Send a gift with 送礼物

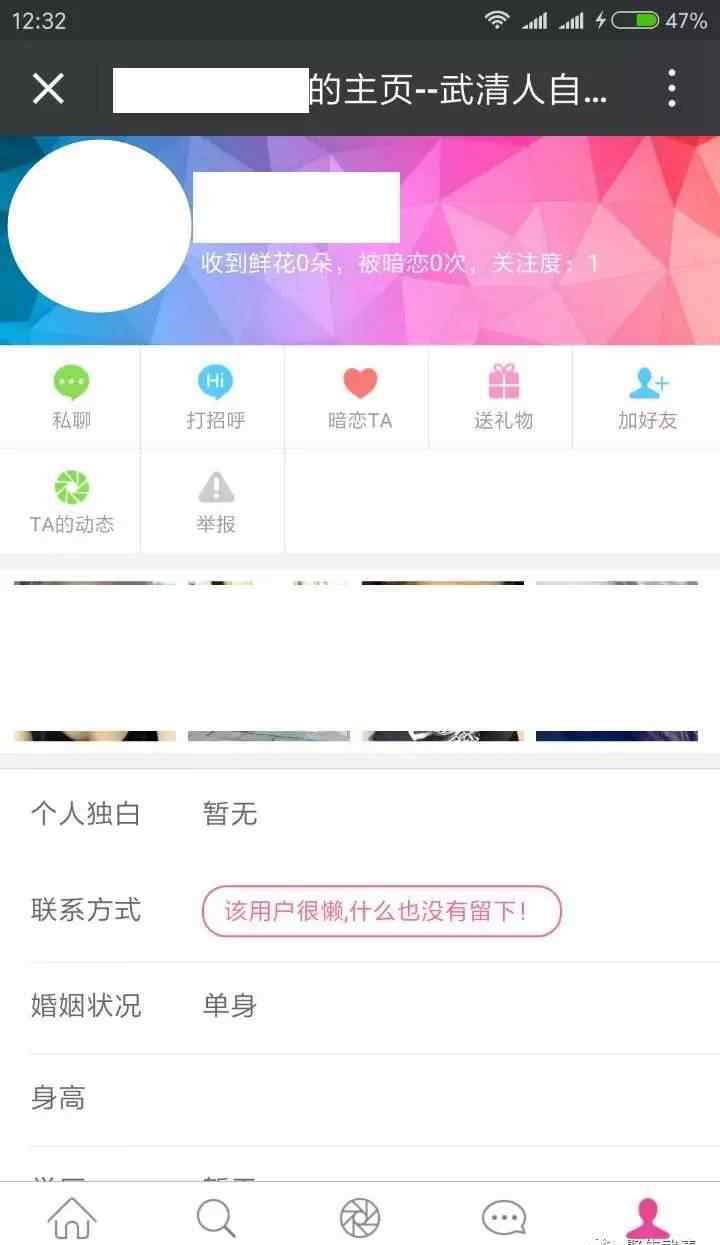[x=503, y=397]
